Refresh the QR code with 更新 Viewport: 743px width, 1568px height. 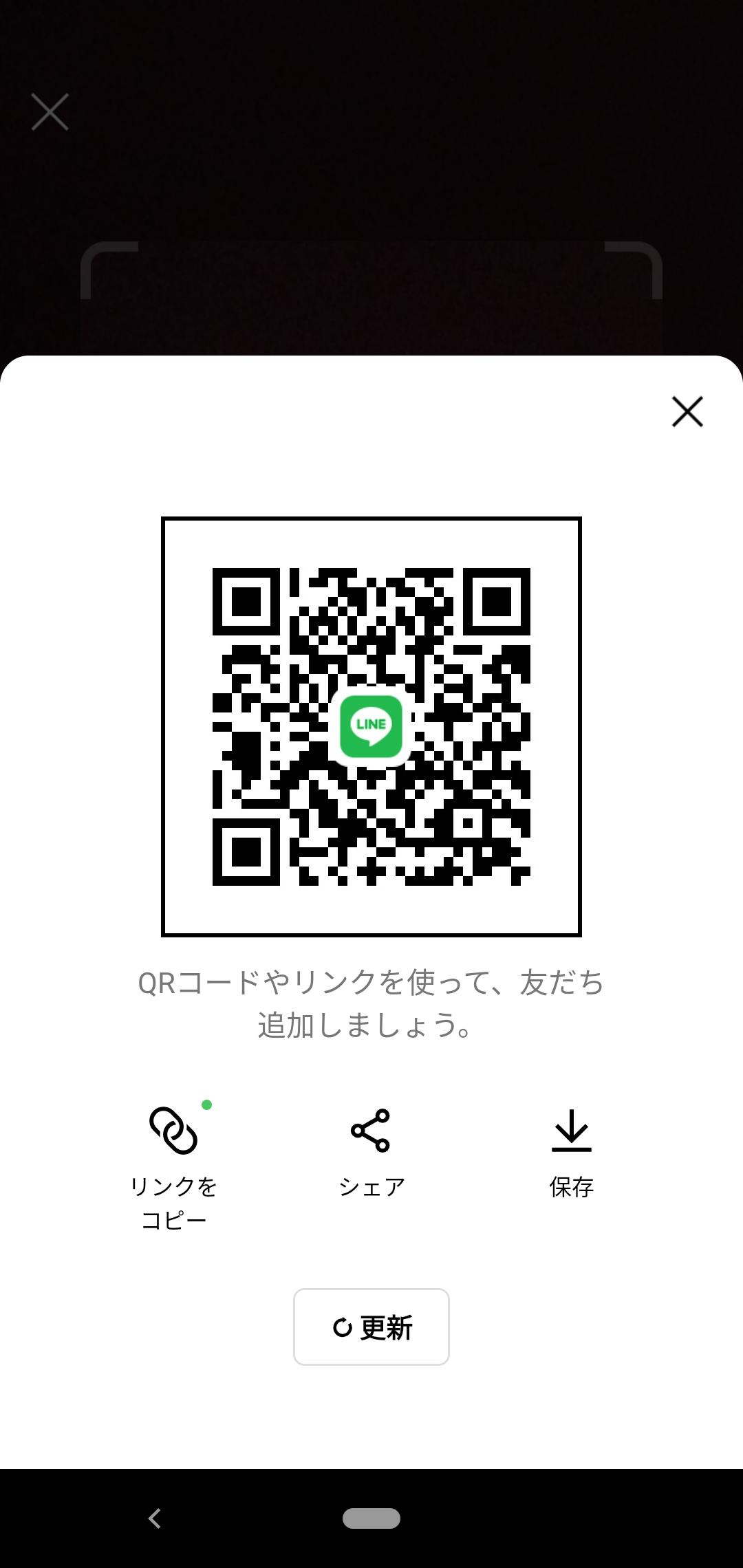click(371, 1327)
